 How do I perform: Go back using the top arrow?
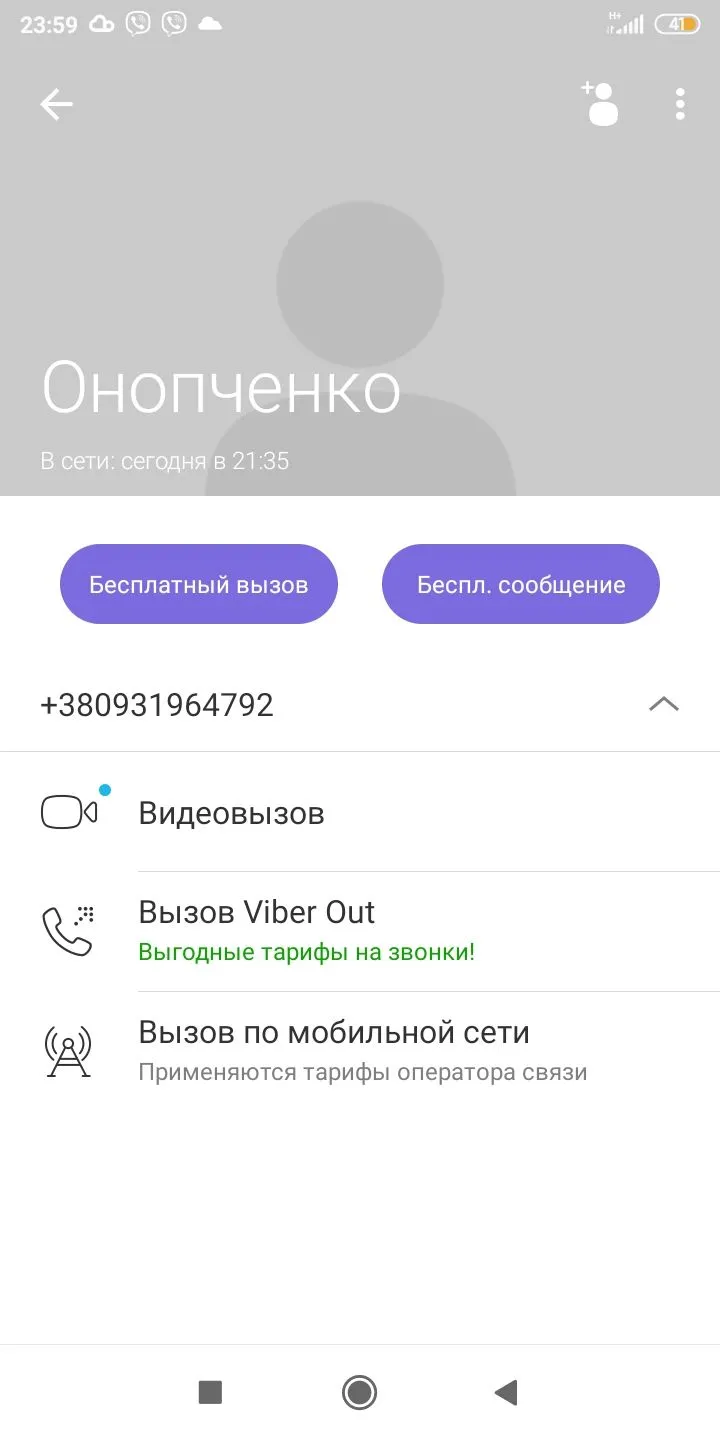(57, 104)
